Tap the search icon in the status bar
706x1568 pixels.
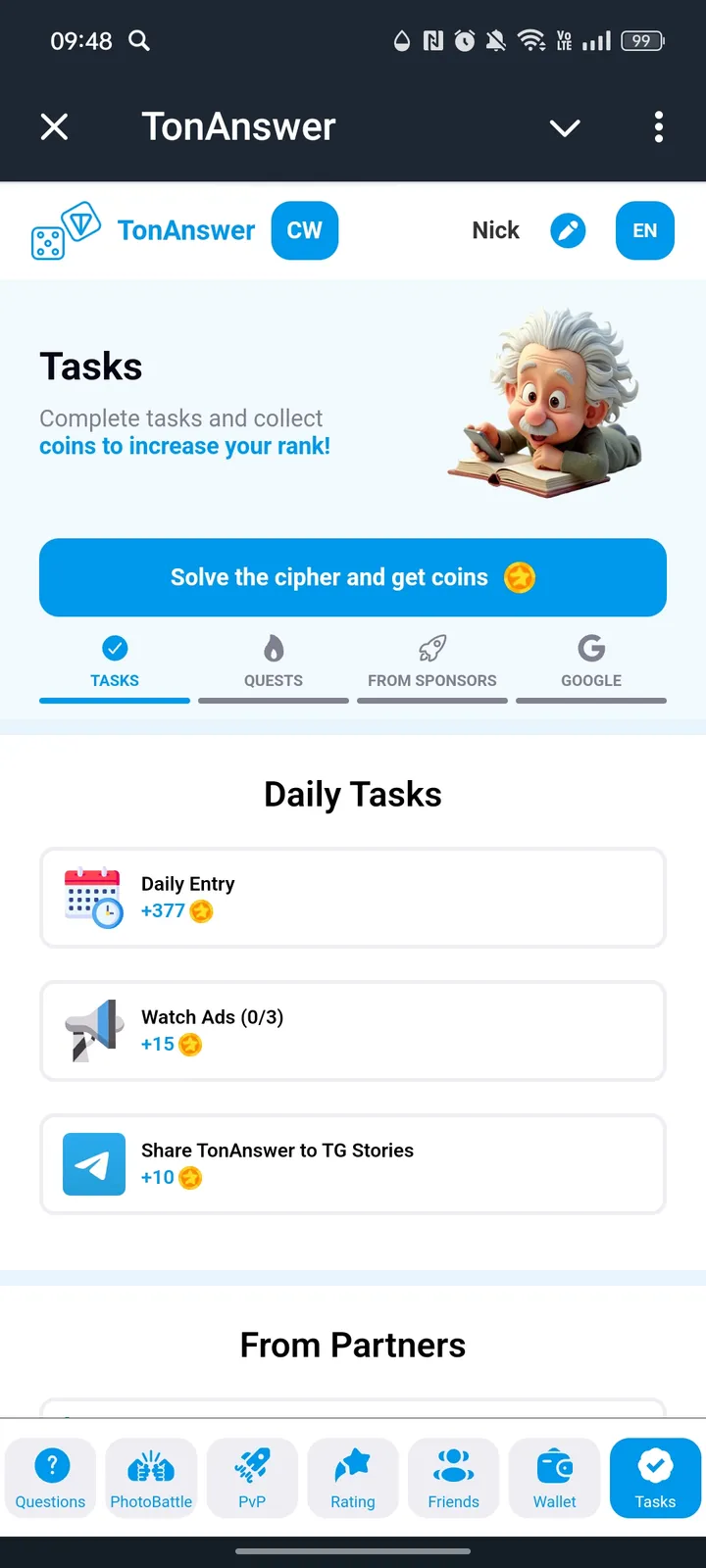pyautogui.click(x=138, y=41)
